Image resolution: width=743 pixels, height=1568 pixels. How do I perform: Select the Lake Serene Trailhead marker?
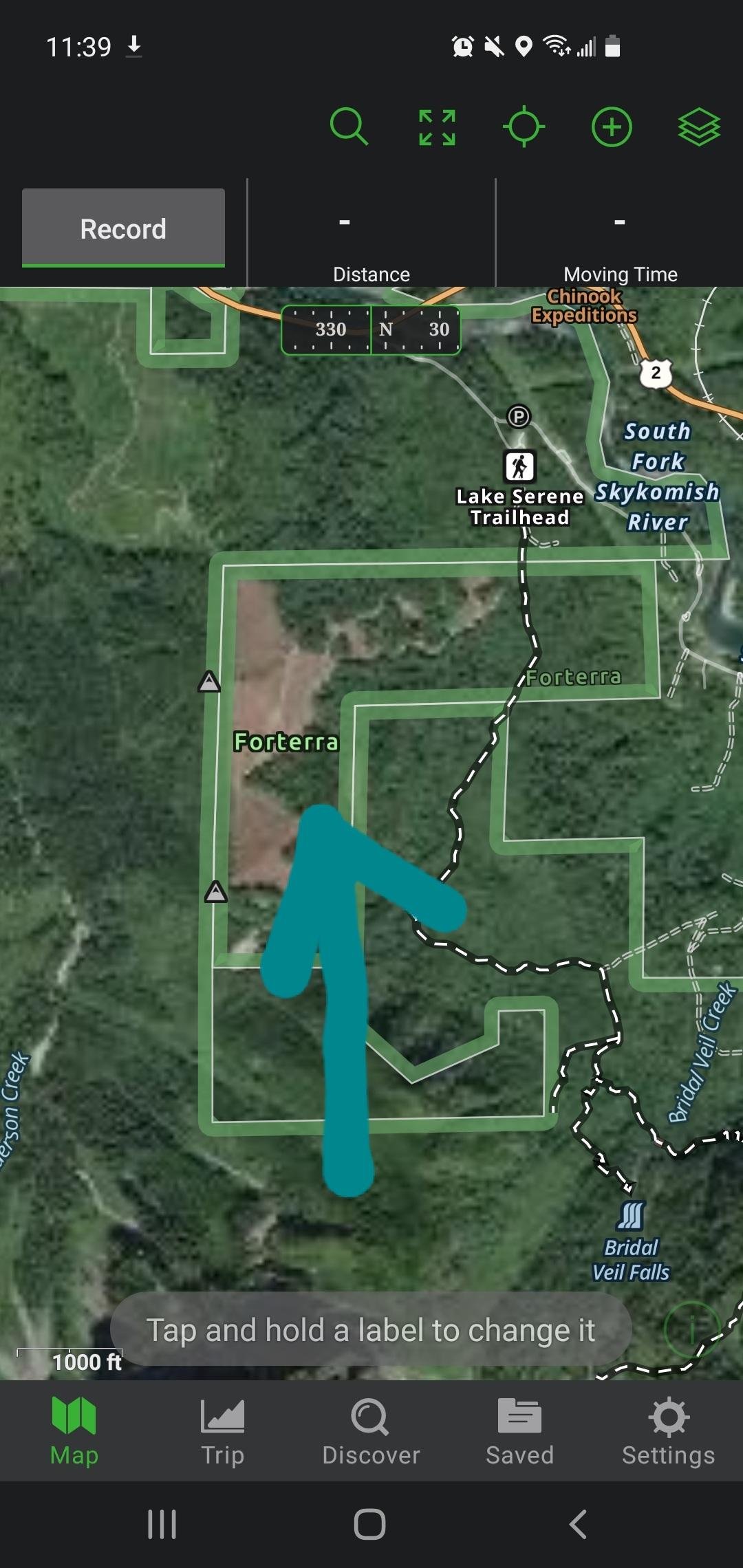point(520,466)
